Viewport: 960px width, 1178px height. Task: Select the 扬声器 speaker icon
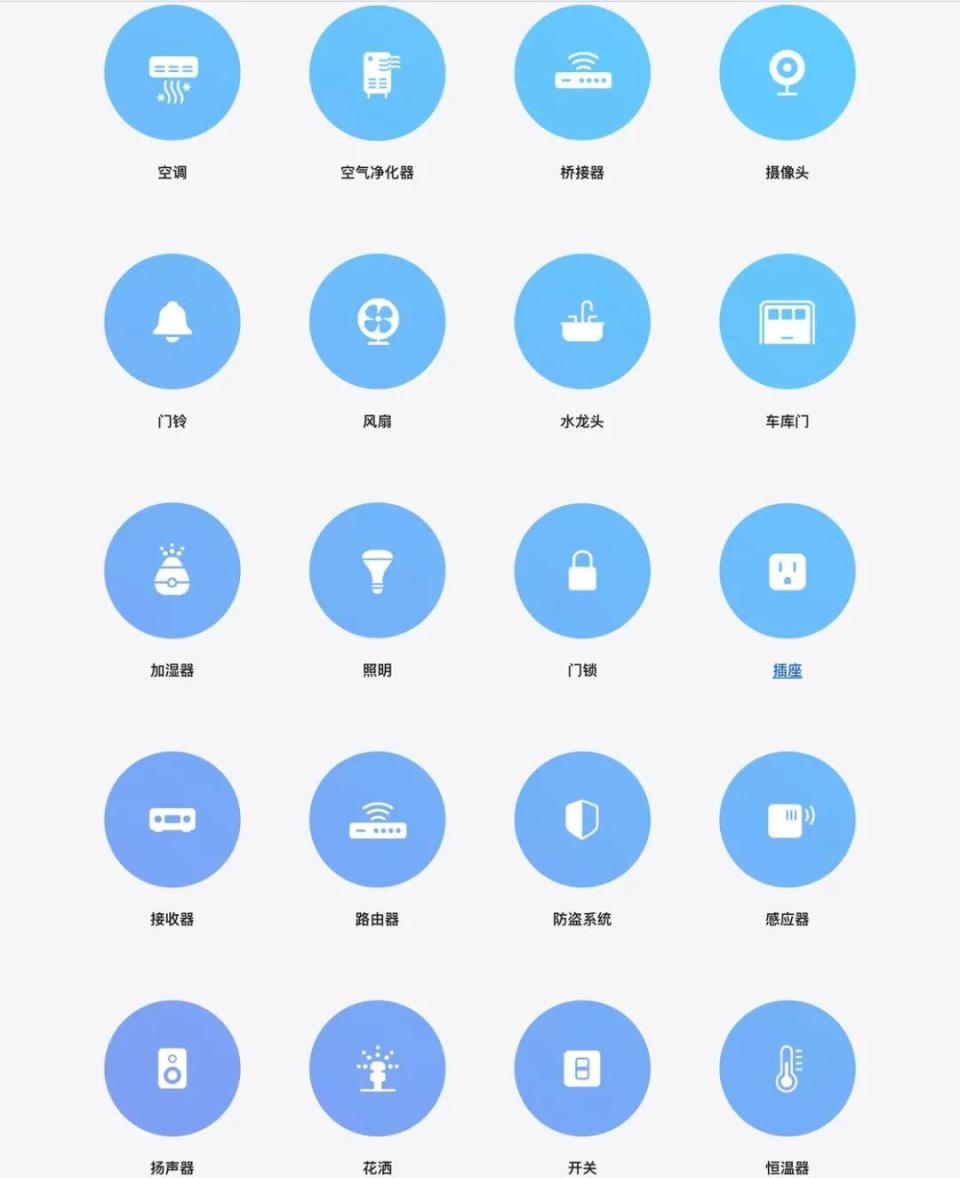[x=172, y=1067]
